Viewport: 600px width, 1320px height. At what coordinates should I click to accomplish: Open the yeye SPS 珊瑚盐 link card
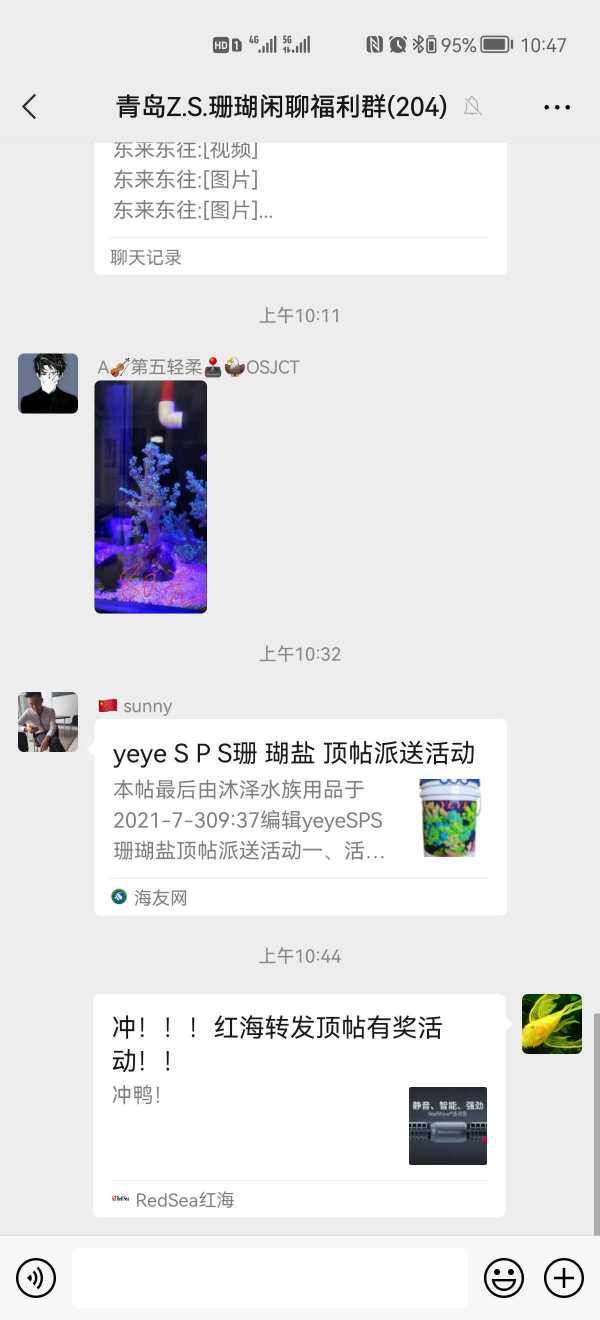[x=300, y=815]
